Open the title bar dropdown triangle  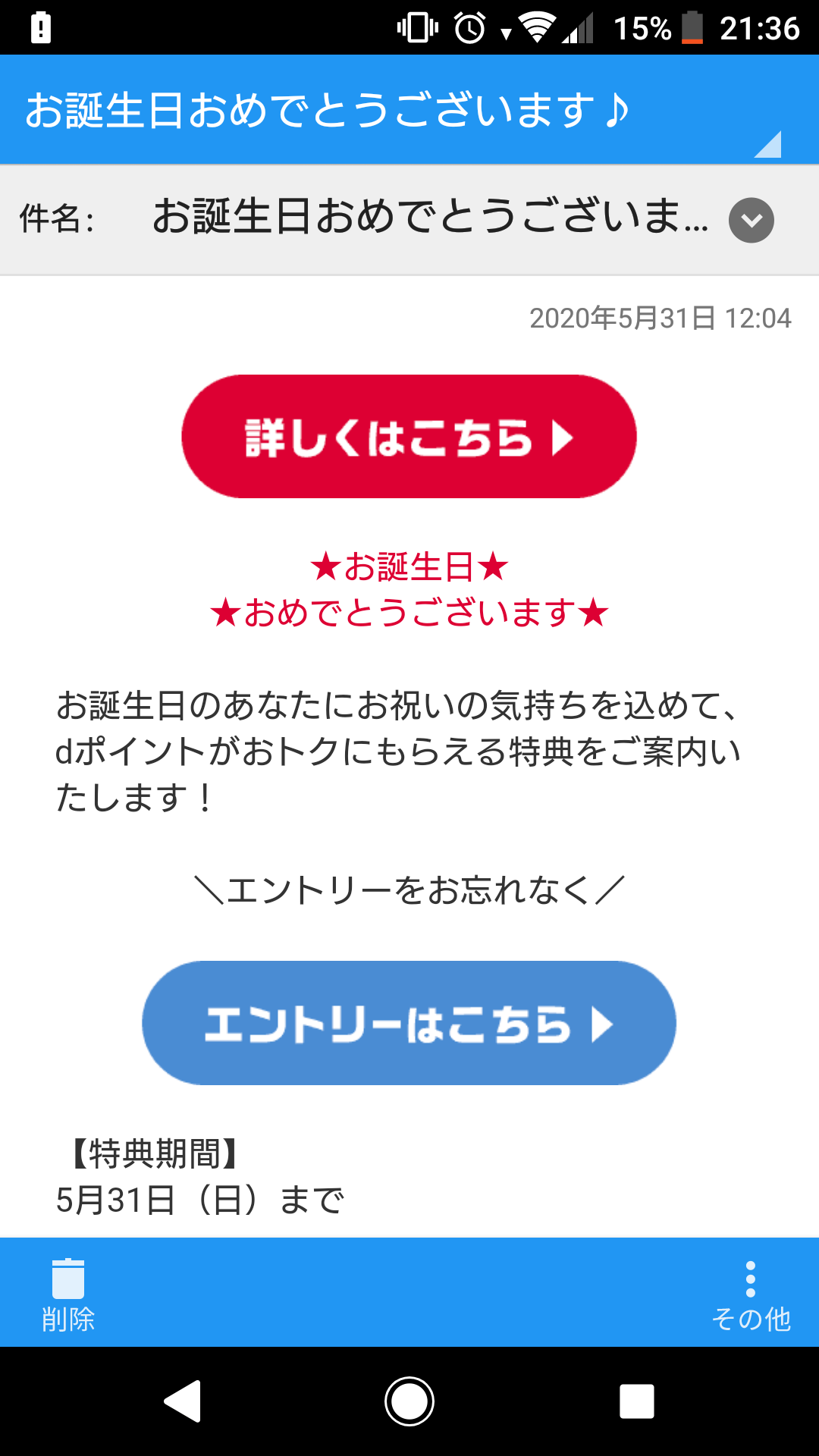tap(768, 144)
